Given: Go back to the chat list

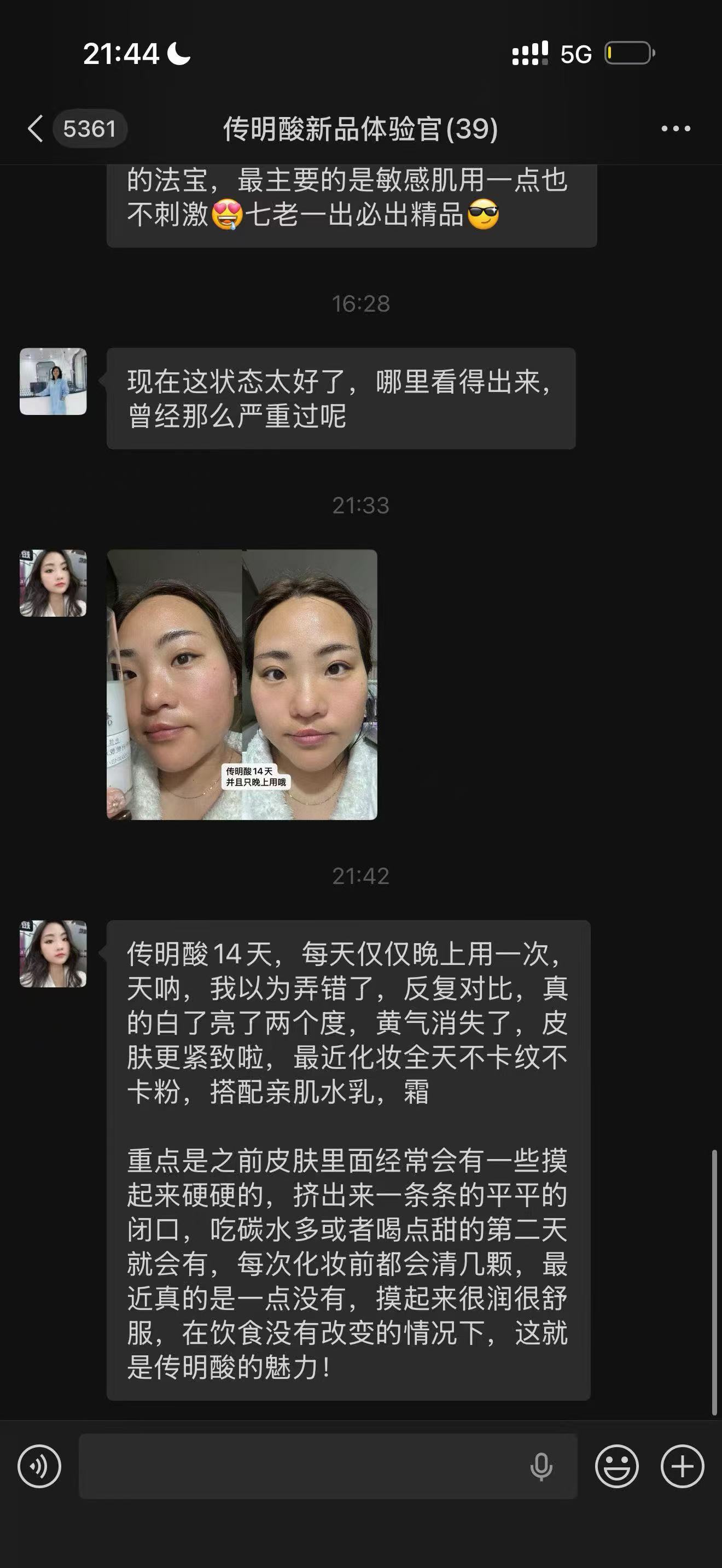Looking at the screenshot, I should 36,128.
